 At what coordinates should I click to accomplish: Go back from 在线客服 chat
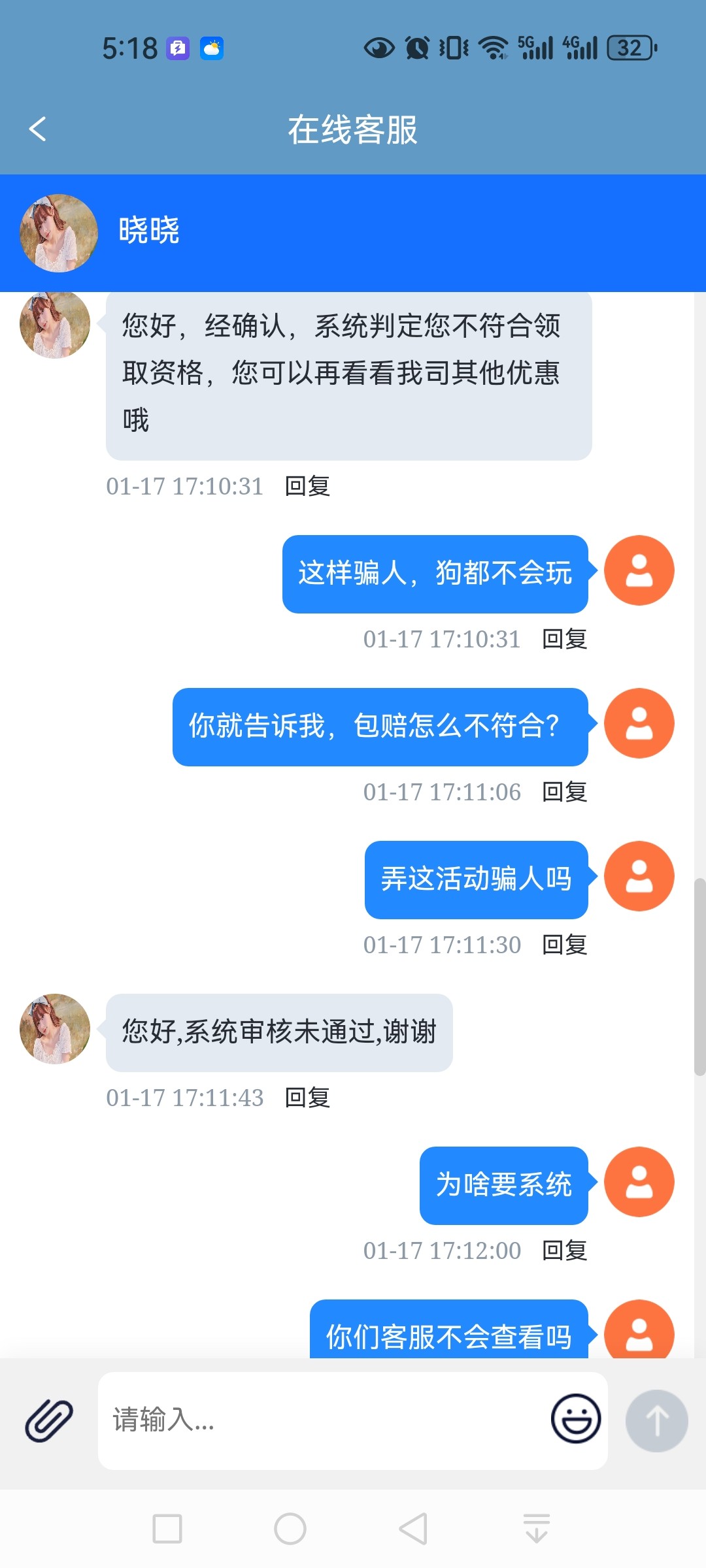tap(38, 129)
